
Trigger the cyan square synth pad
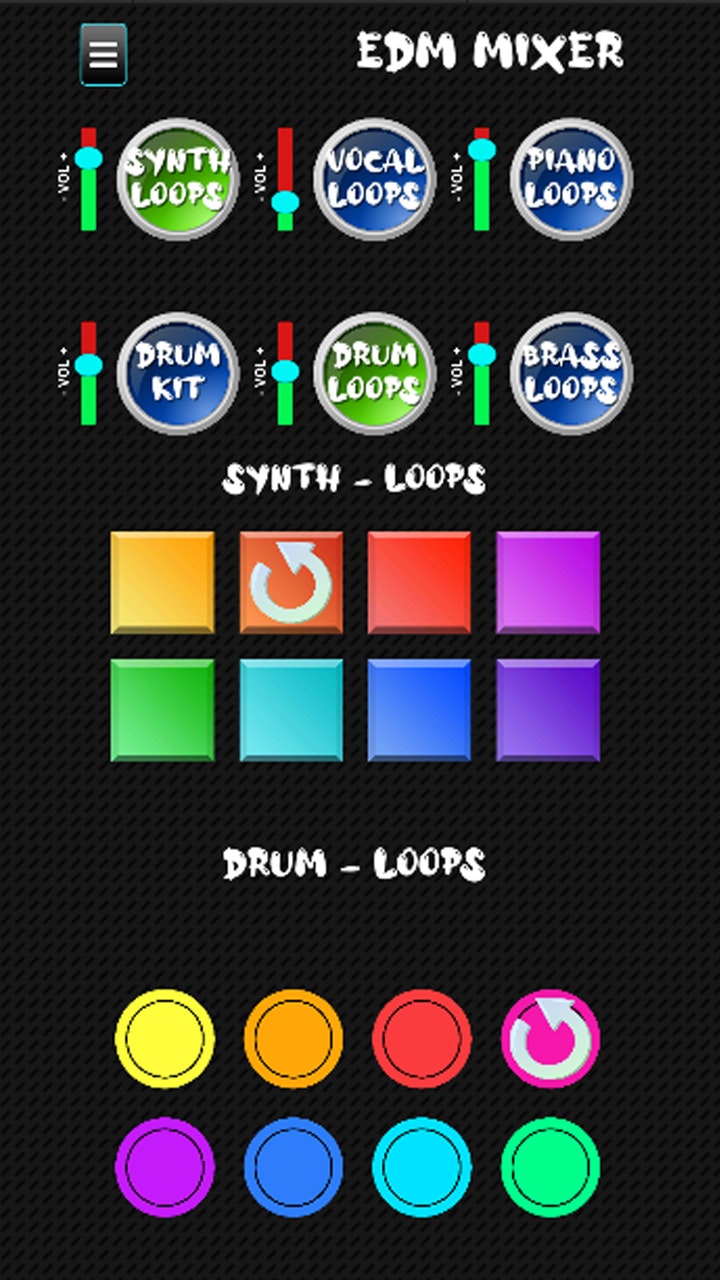tap(291, 710)
